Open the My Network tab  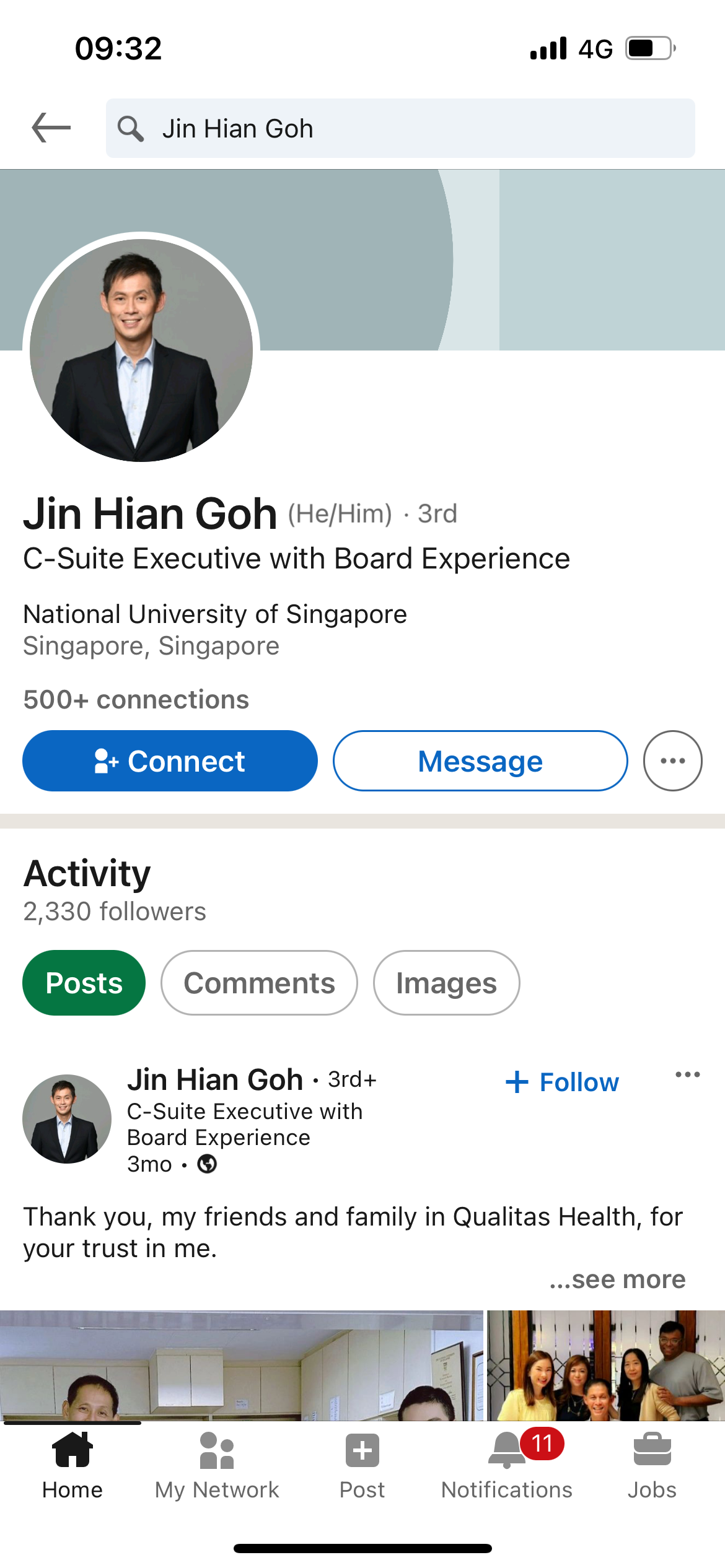point(217,1465)
